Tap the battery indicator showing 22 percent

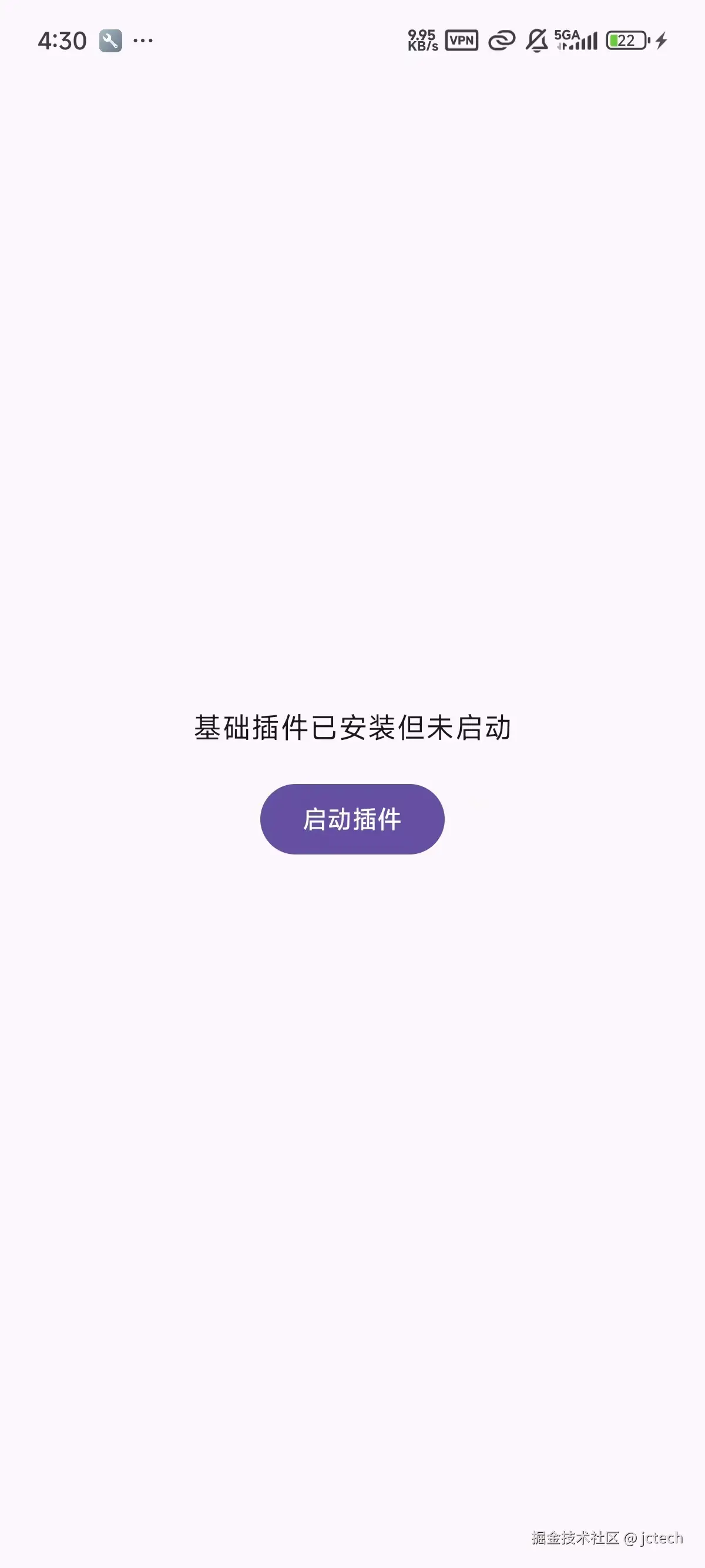click(625, 39)
